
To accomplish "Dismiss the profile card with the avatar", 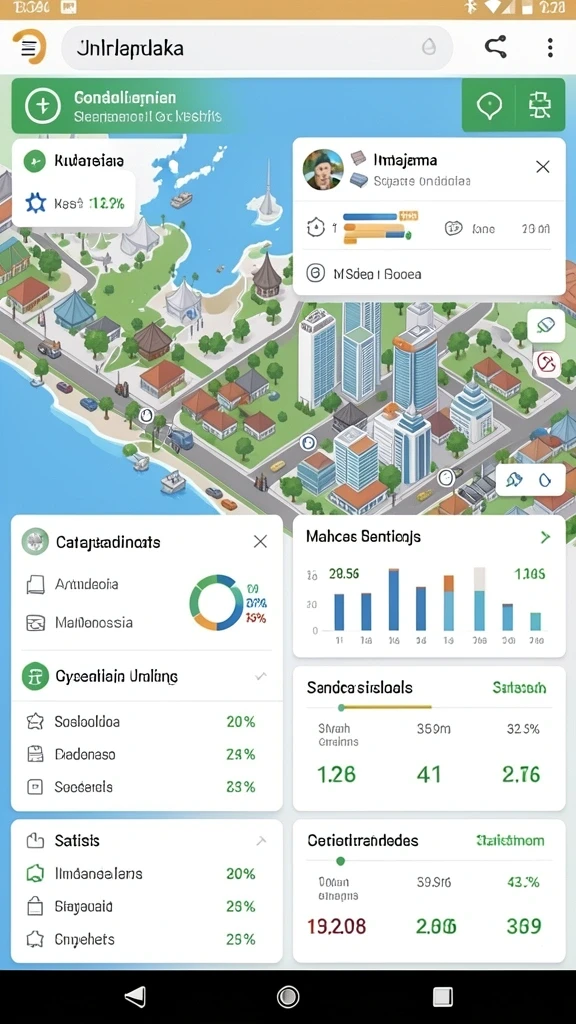I will point(542,167).
